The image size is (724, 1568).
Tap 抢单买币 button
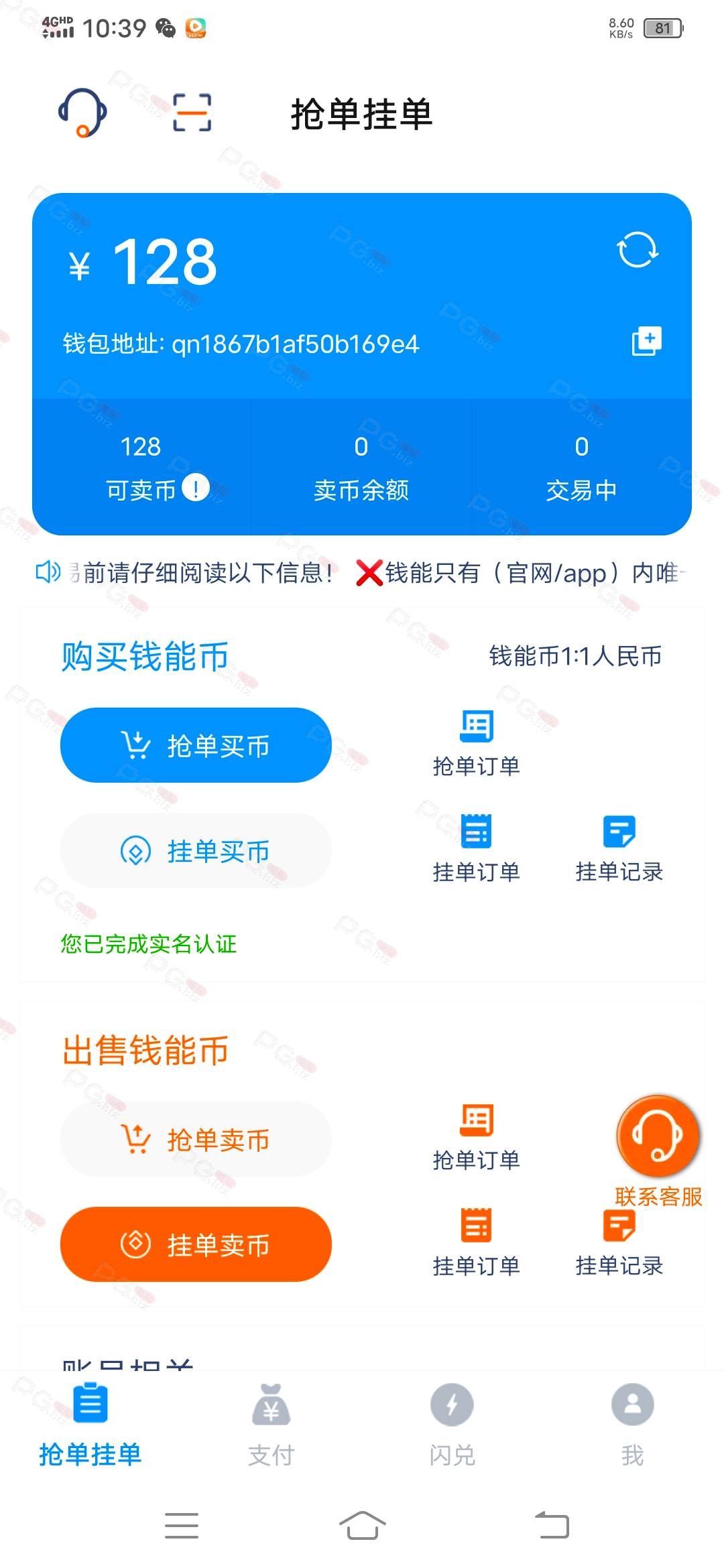tap(196, 745)
